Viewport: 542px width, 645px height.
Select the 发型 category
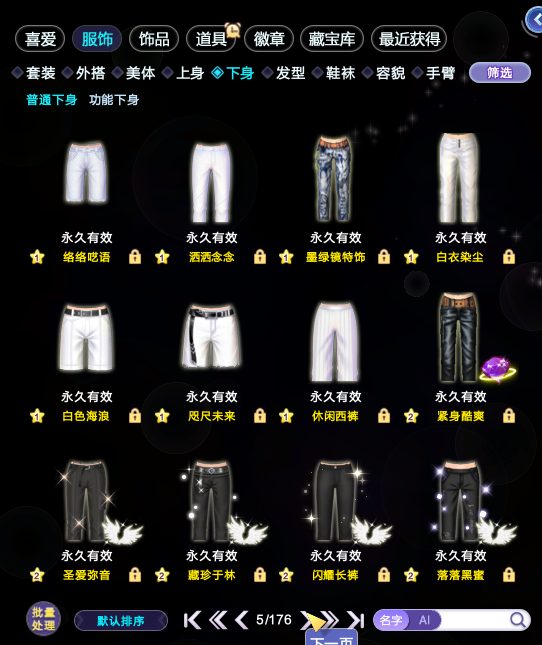point(284,73)
